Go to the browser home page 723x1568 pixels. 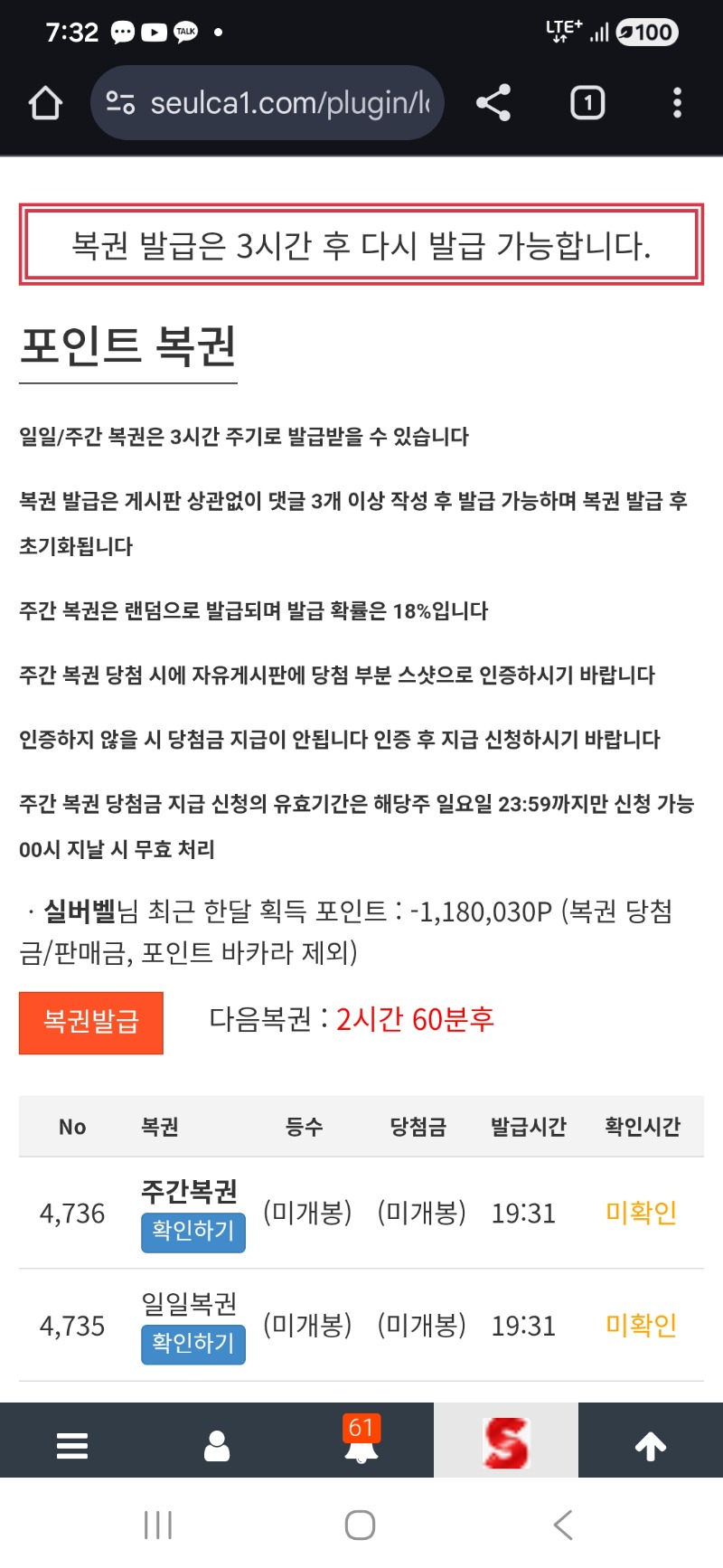click(45, 103)
